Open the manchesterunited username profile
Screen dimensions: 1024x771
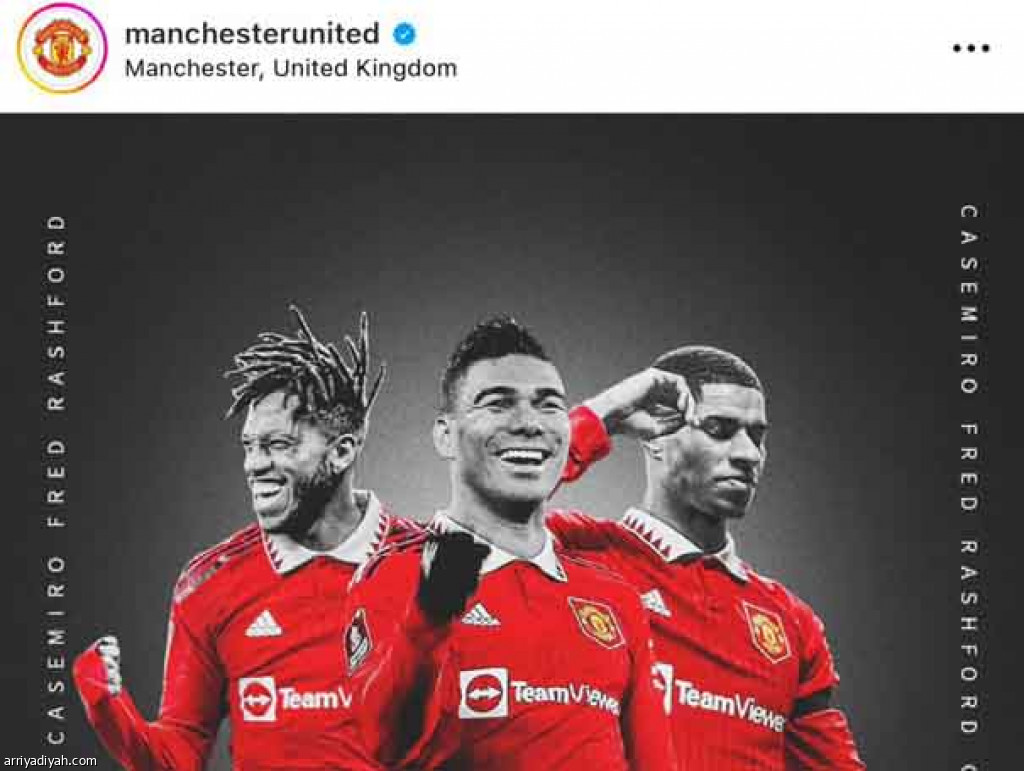pos(251,34)
